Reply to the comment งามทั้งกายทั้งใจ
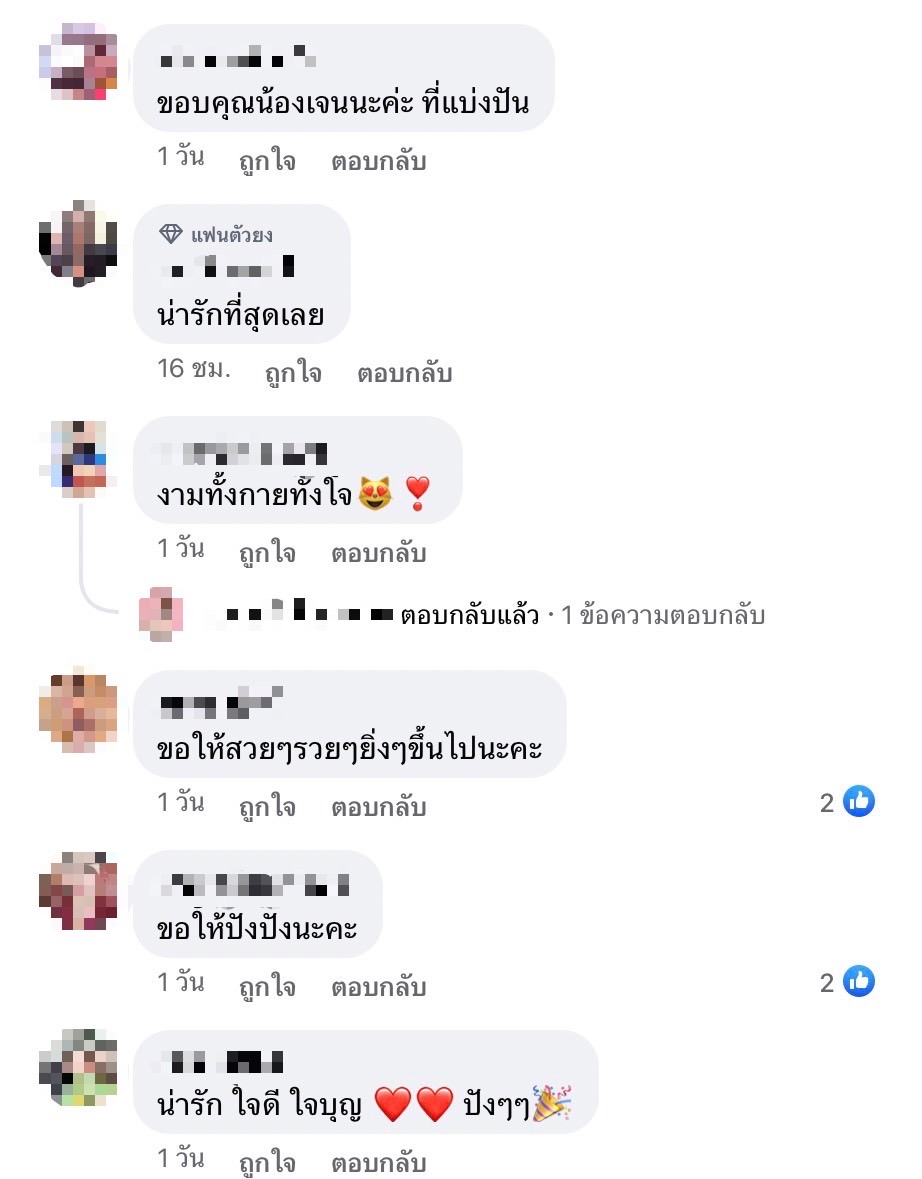The width and height of the screenshot is (922, 1179). tap(379, 553)
